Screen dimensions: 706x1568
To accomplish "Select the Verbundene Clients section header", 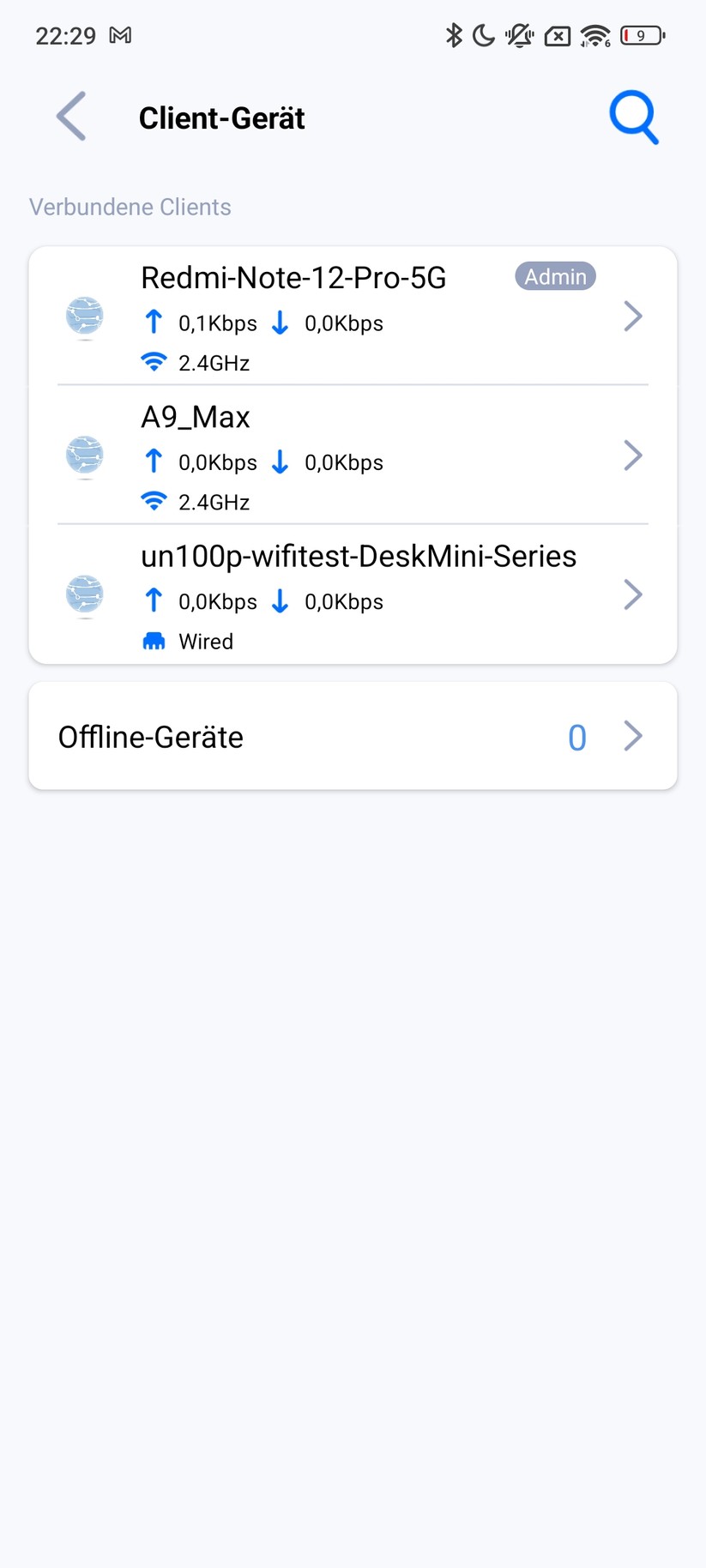I will [130, 206].
